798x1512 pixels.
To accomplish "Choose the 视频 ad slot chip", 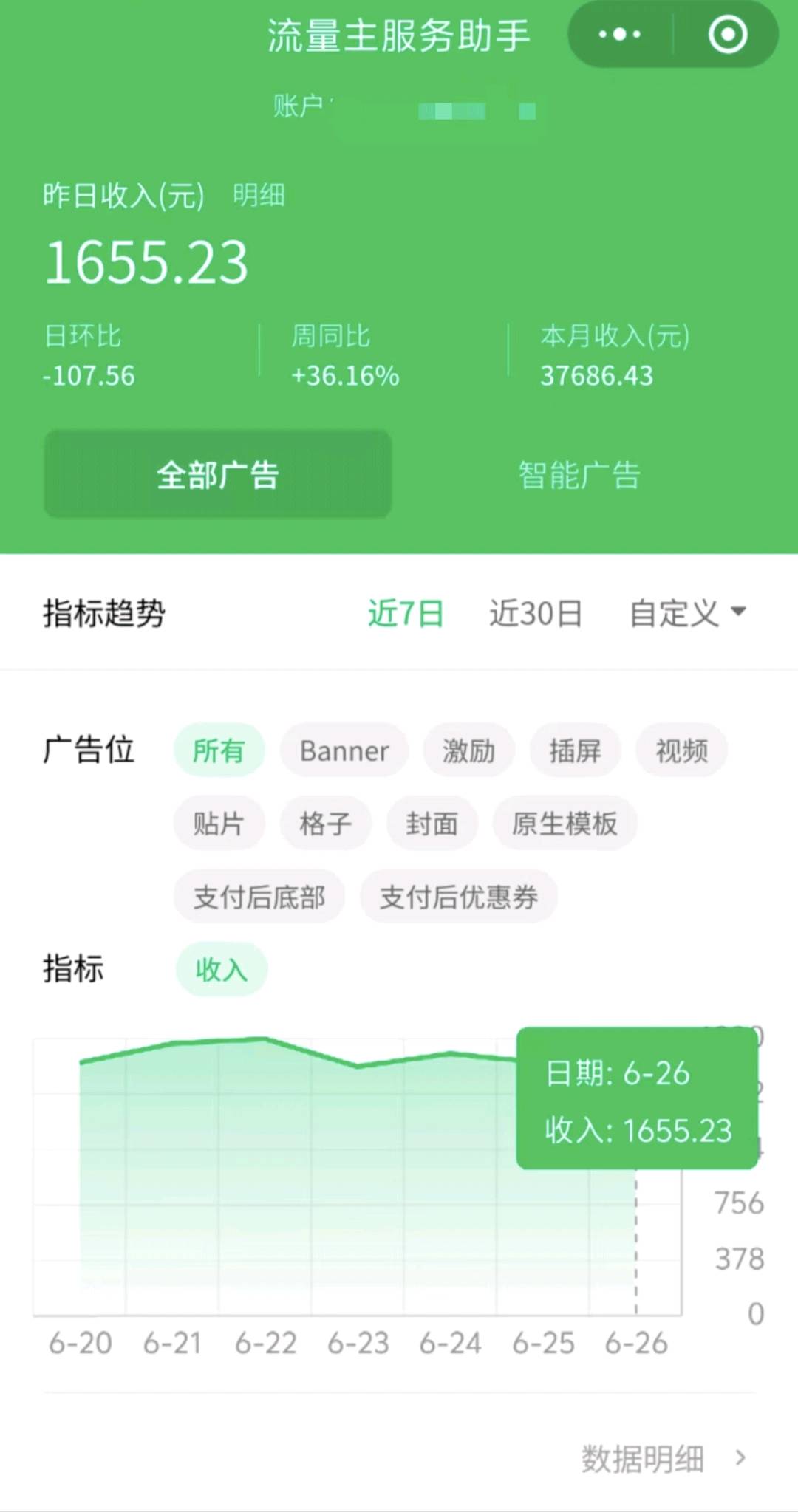I will click(681, 750).
